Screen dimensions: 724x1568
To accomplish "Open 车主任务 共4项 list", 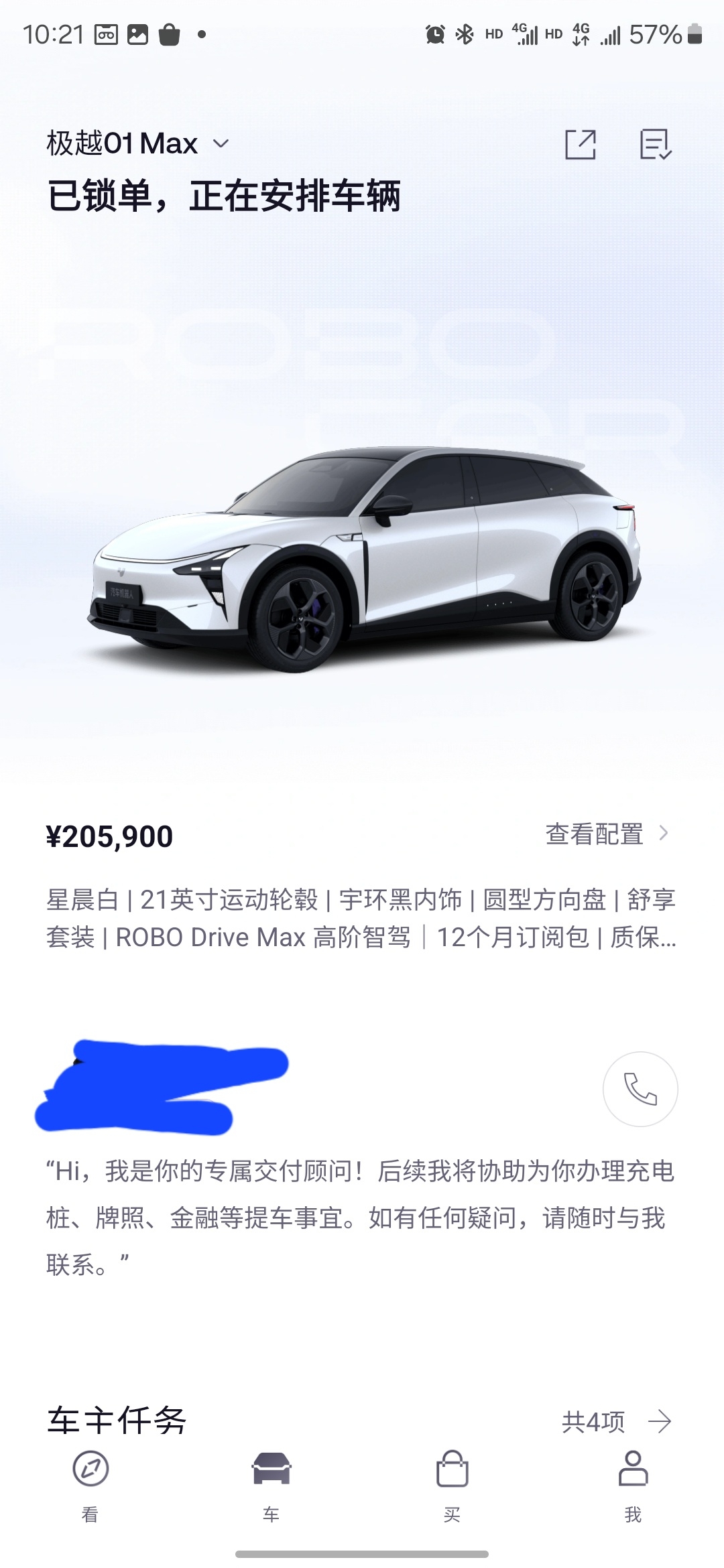I will click(x=615, y=1421).
